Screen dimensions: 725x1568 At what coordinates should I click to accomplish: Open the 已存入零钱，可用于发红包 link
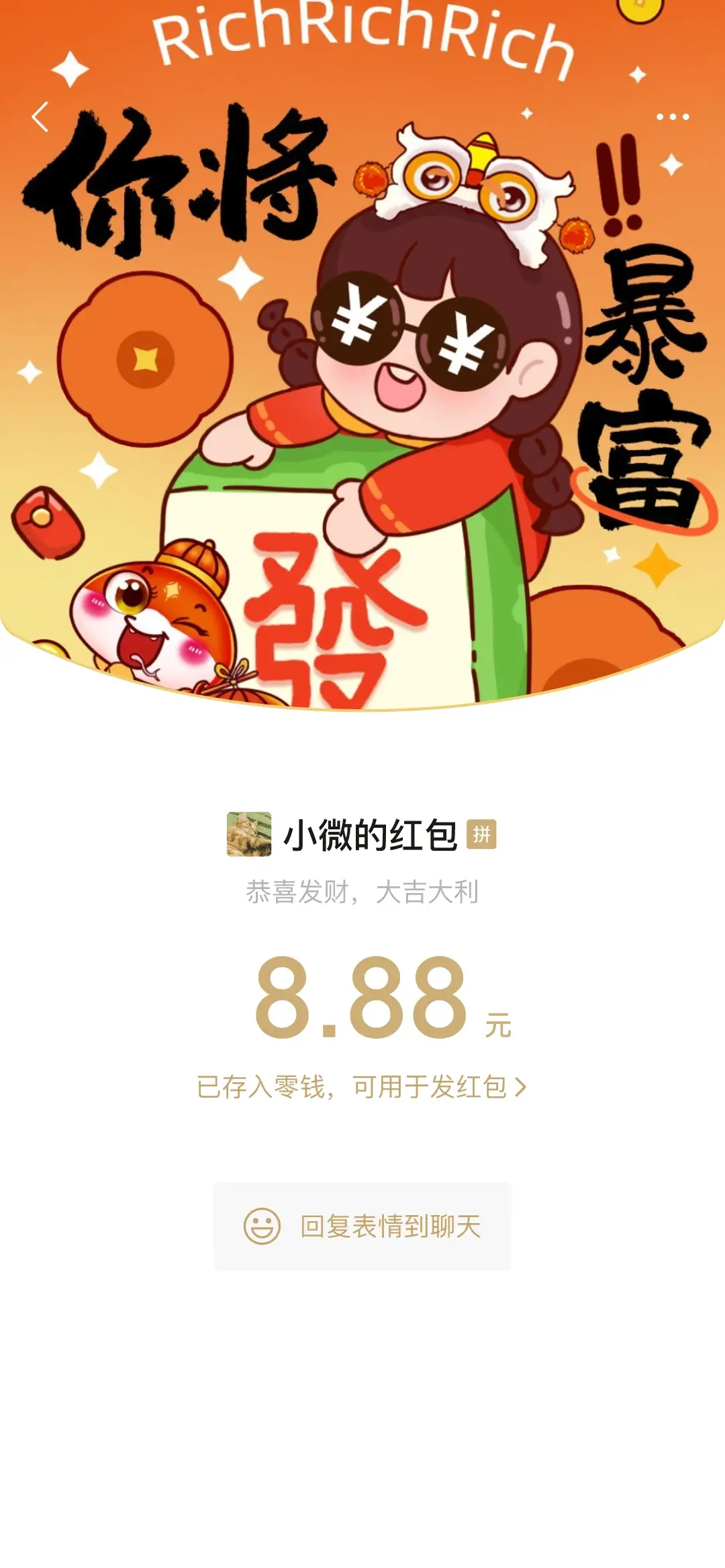(x=361, y=1088)
